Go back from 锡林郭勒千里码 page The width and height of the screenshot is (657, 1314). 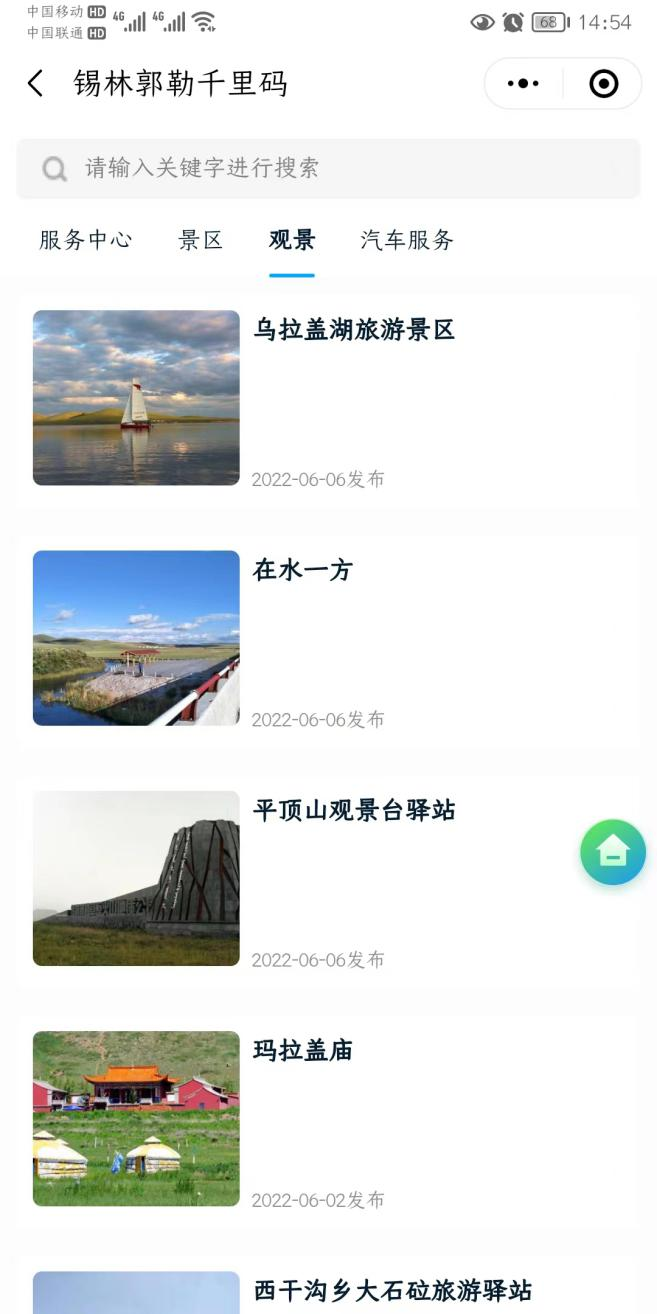tap(36, 84)
